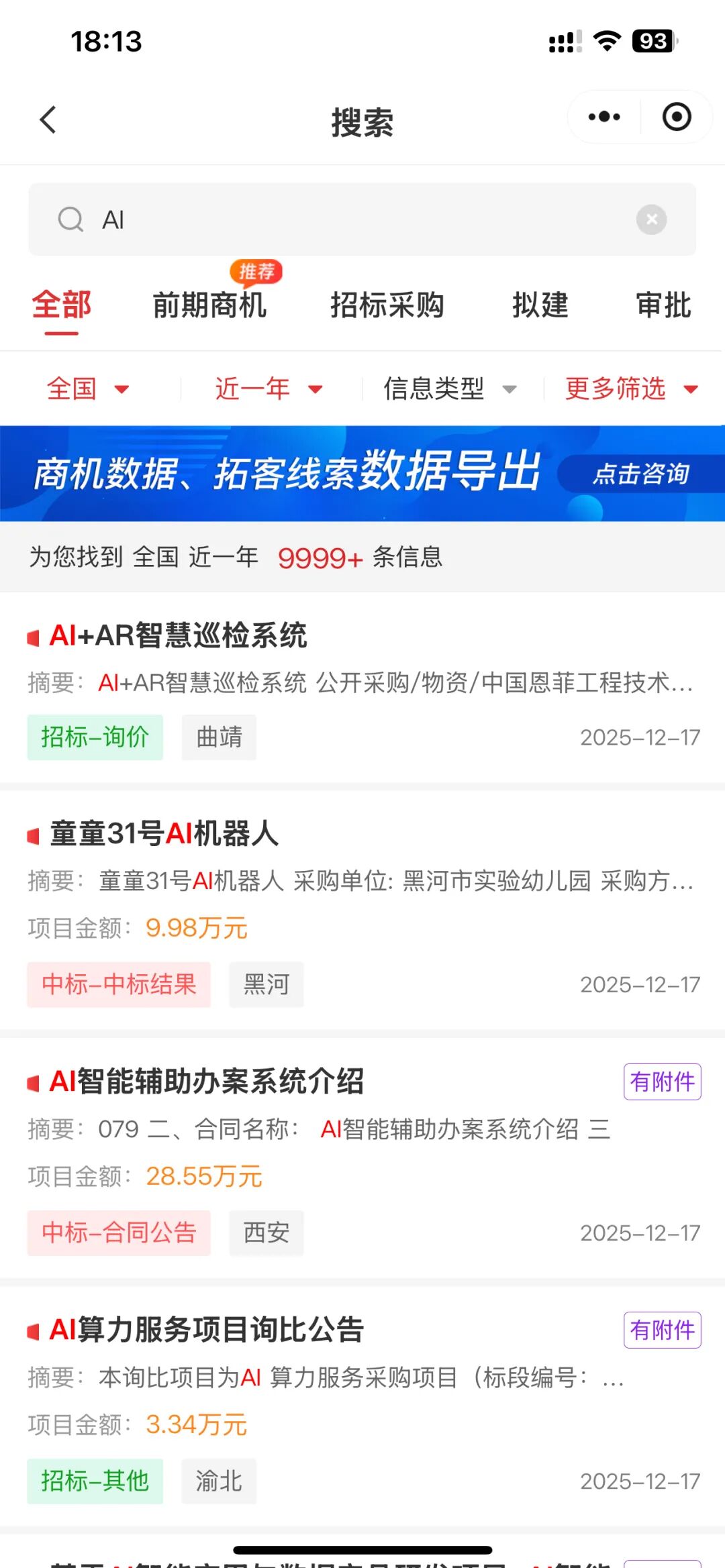This screenshot has width=725, height=1568.
Task: Switch to the 审批 tab
Action: pos(663,305)
